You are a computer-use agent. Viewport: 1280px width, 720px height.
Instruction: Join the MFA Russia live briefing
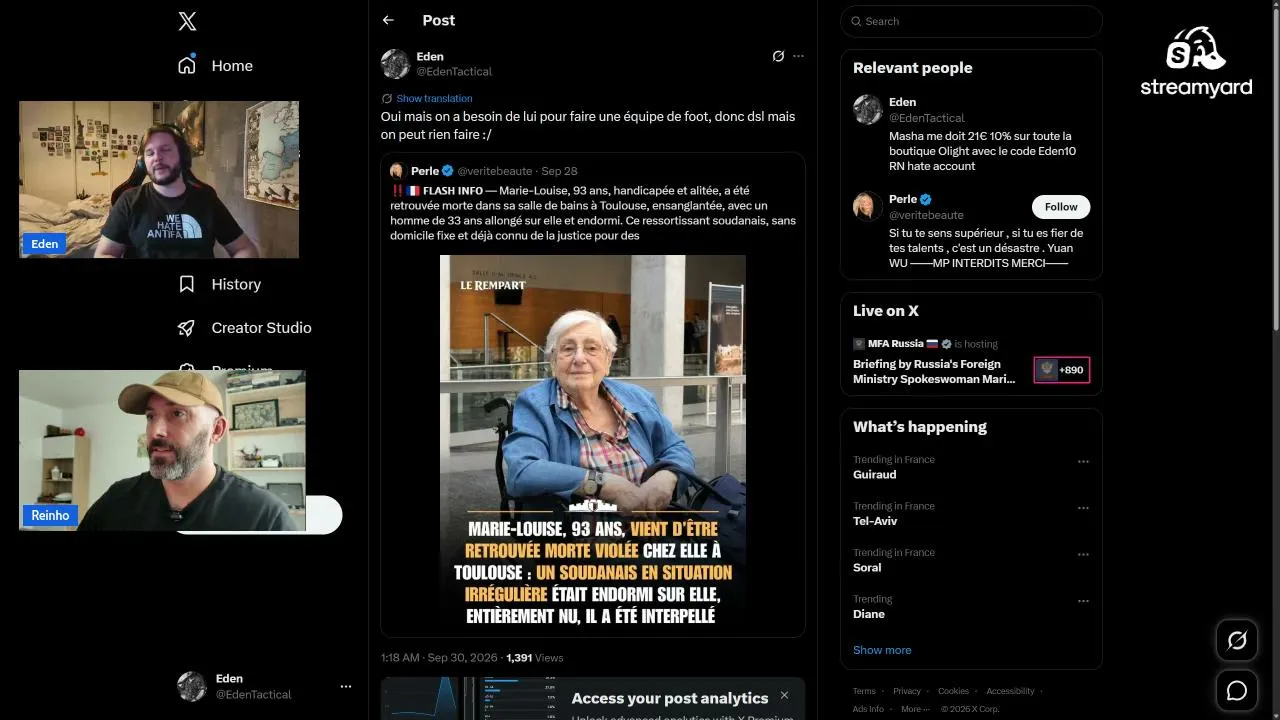[1062, 370]
